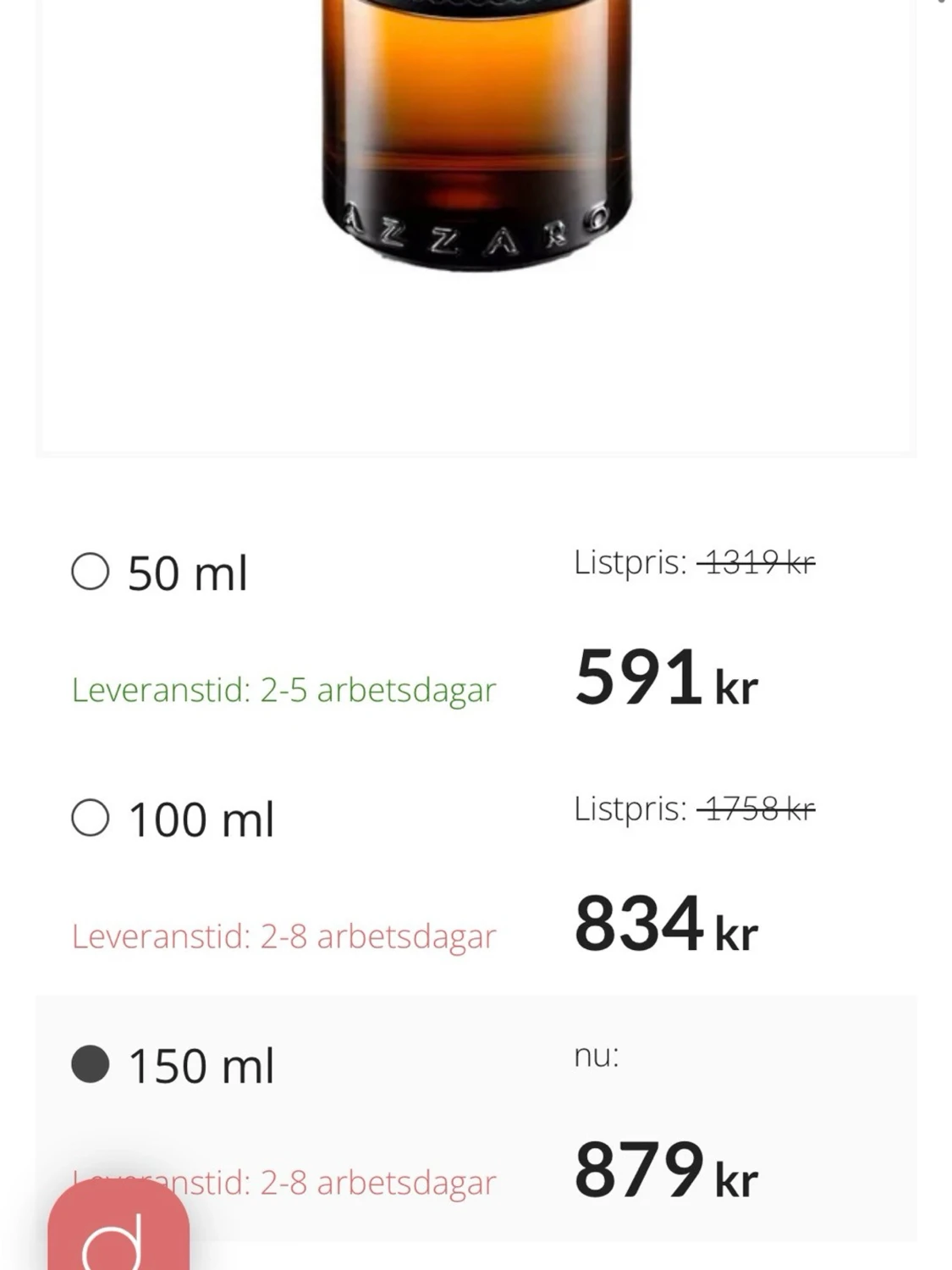Select the 50 ml size option
Viewport: 952px width, 1270px height.
[91, 571]
